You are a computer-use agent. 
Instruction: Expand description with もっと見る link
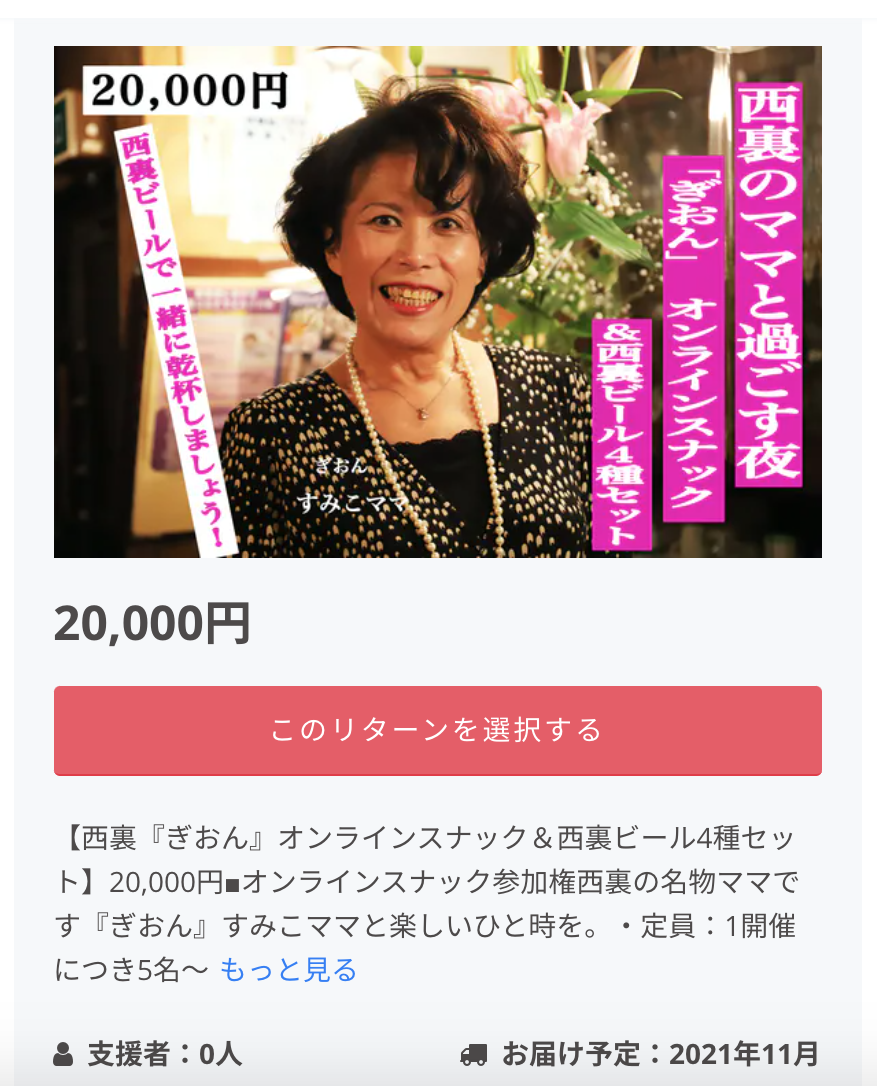[288, 969]
